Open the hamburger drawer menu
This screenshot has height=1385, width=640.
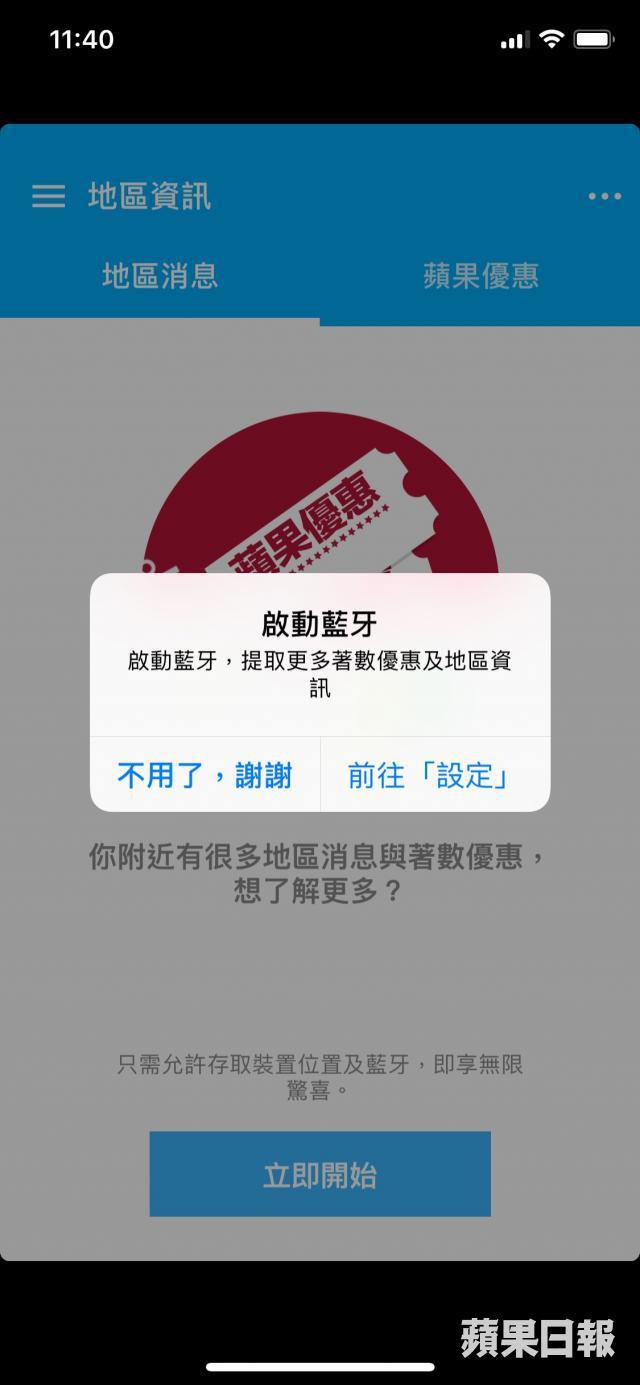coord(48,196)
